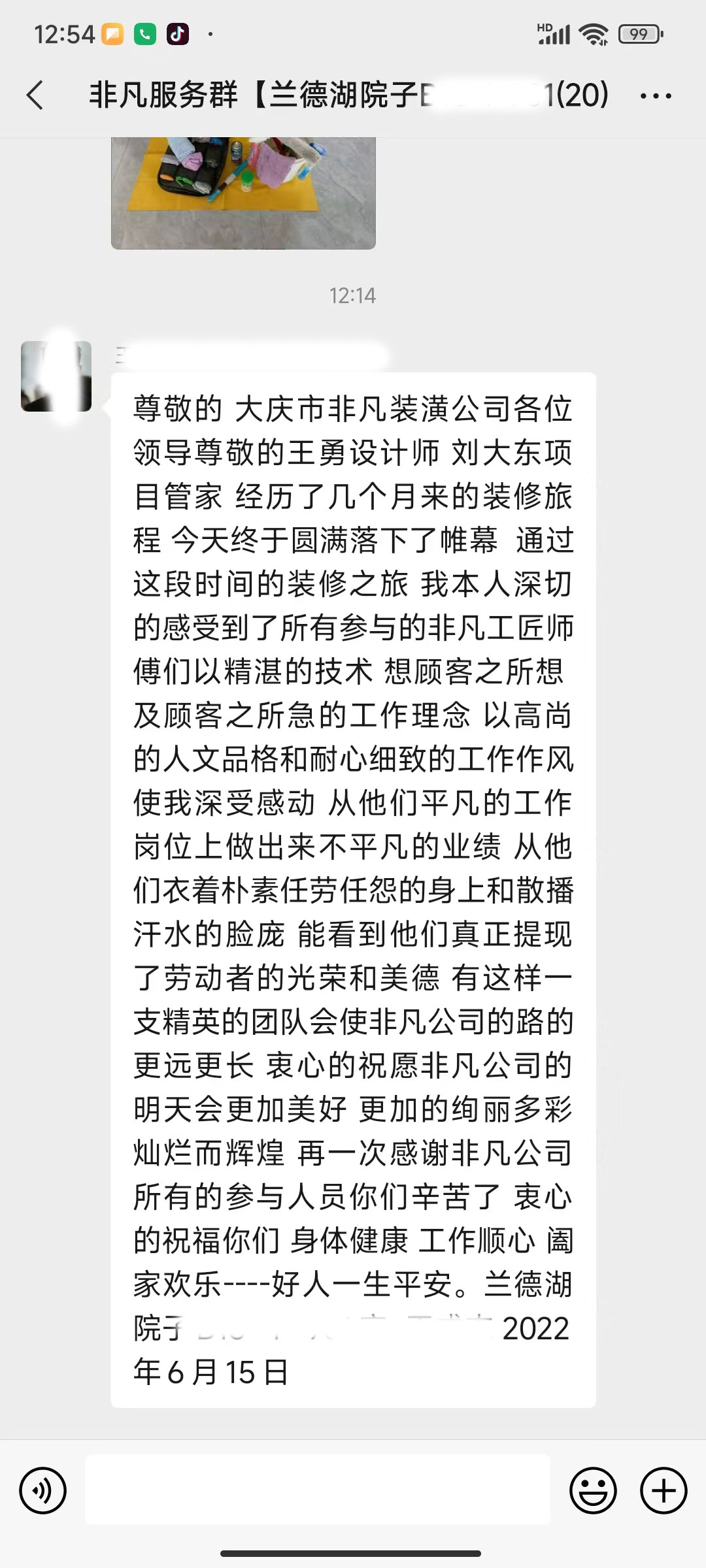Open the emoji picker
Screen dimensions: 706x1568
[x=593, y=1491]
